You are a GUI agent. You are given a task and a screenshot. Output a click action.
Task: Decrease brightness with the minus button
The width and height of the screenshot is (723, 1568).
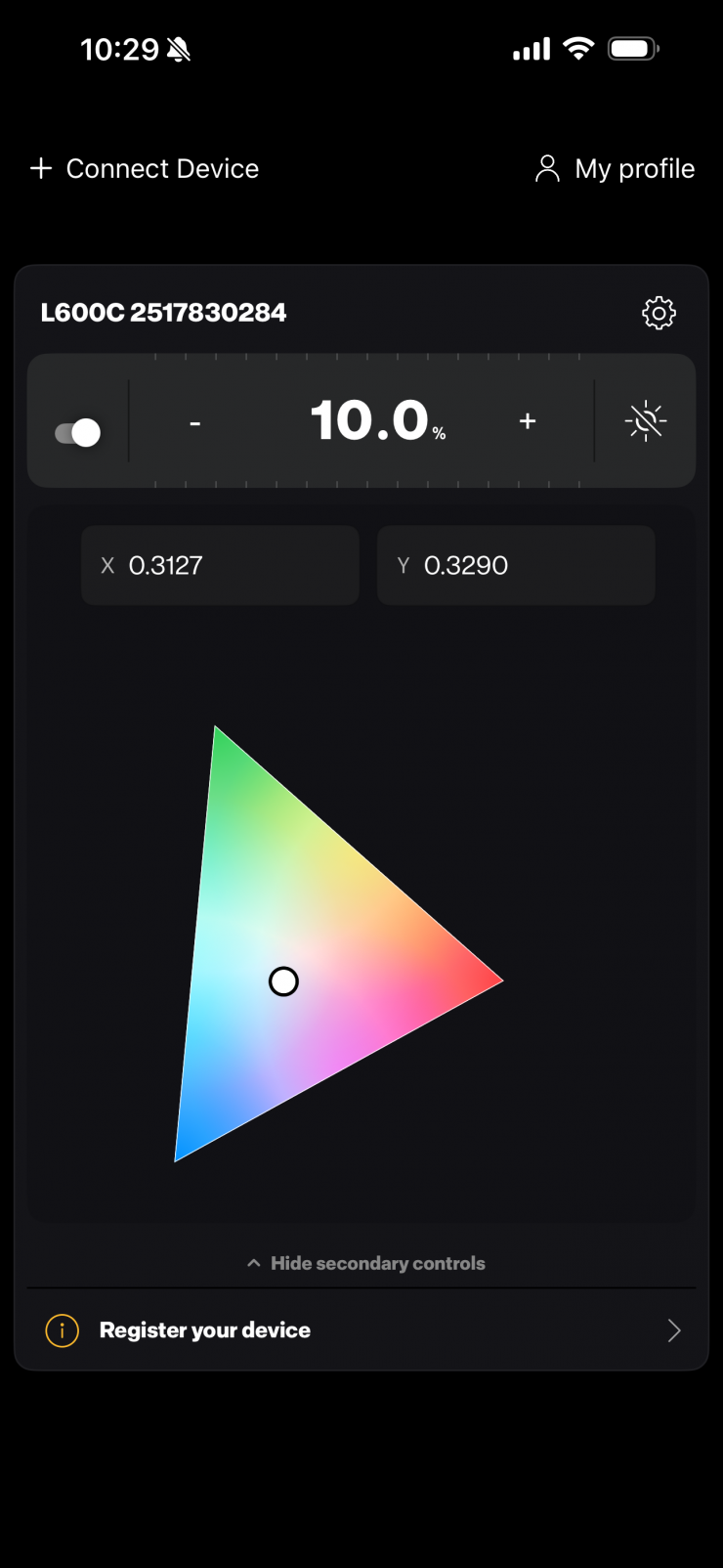click(195, 422)
